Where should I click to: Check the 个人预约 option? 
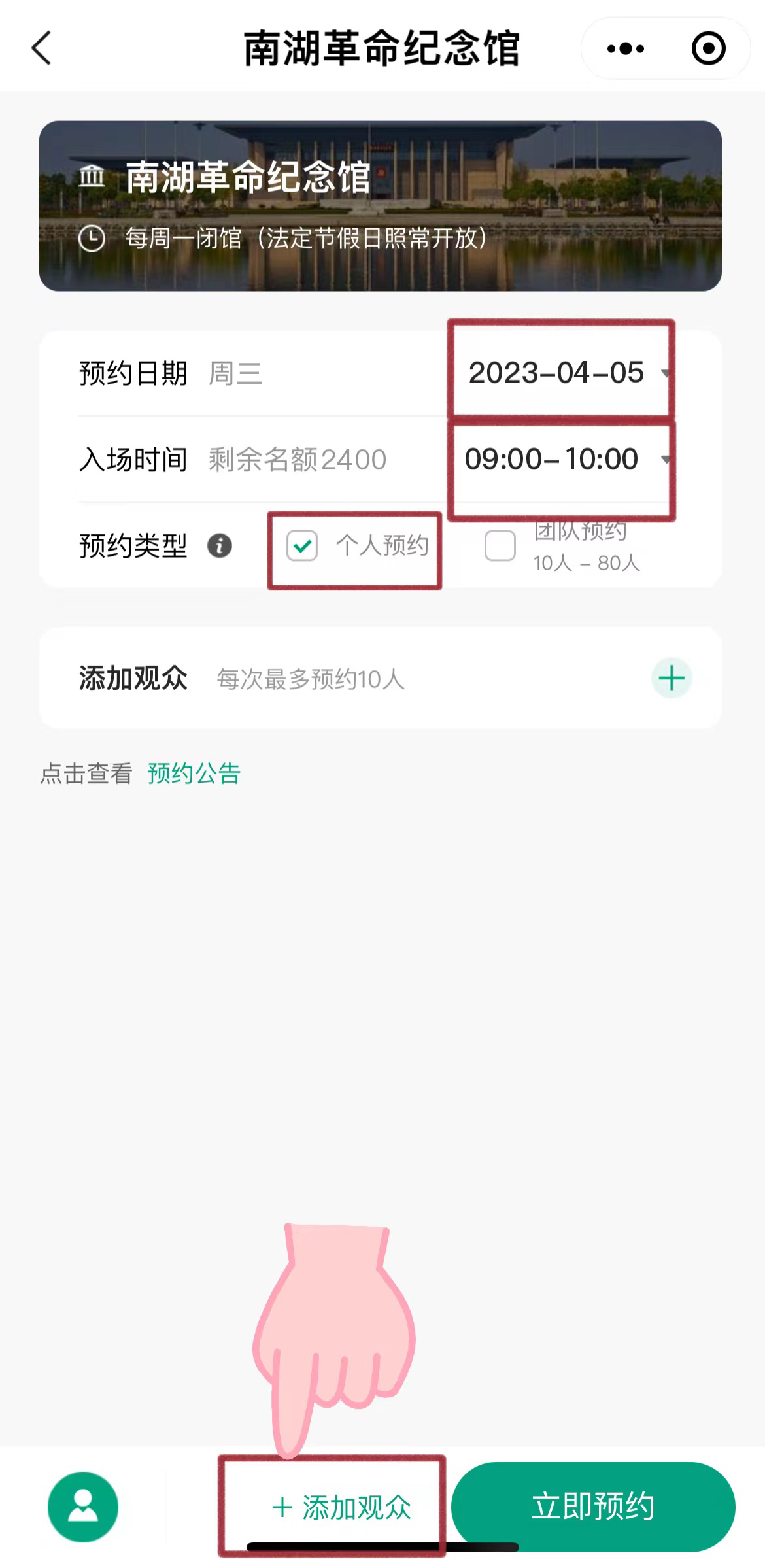pyautogui.click(x=302, y=545)
